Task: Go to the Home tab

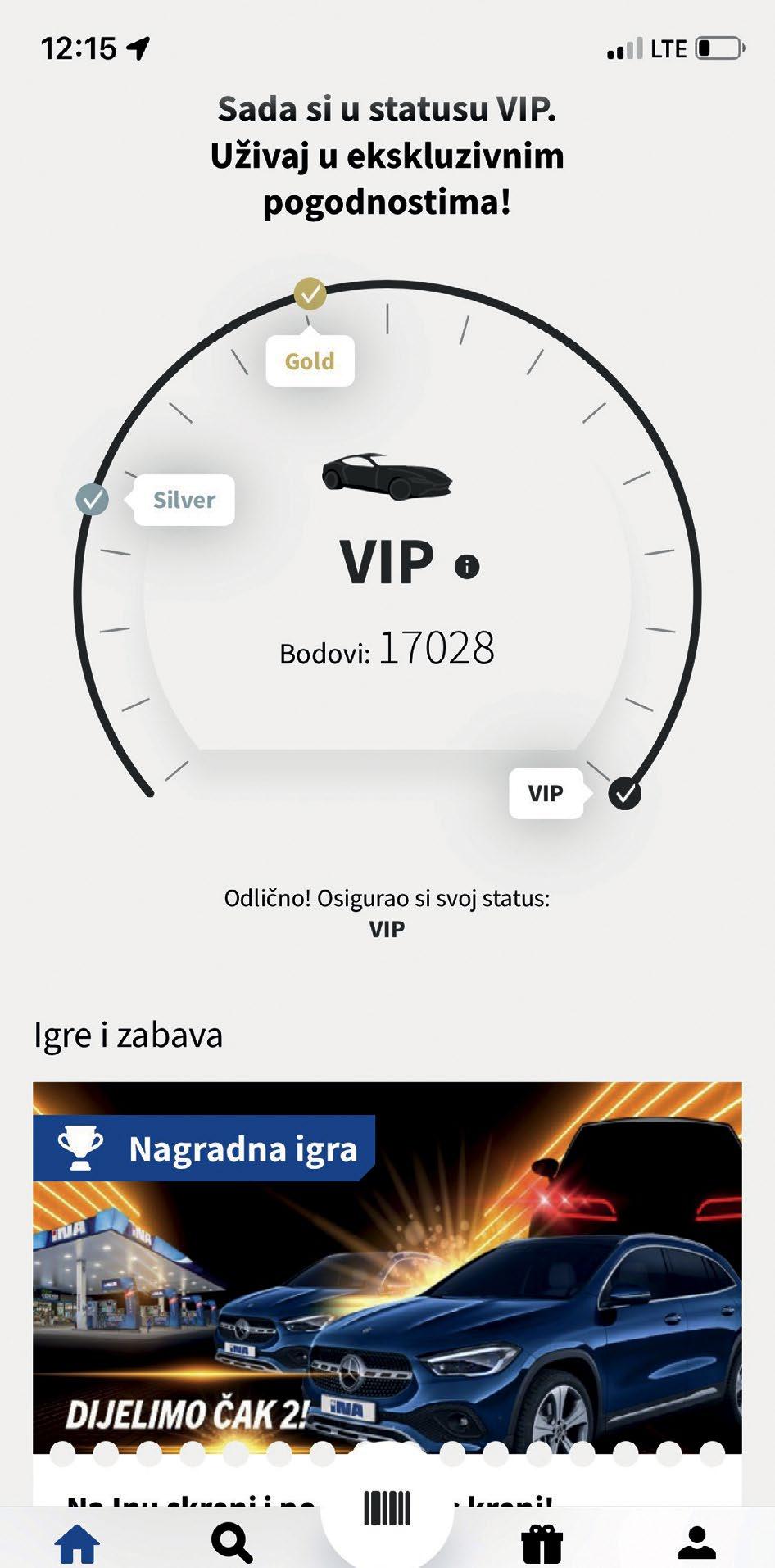Action: [x=77, y=1543]
